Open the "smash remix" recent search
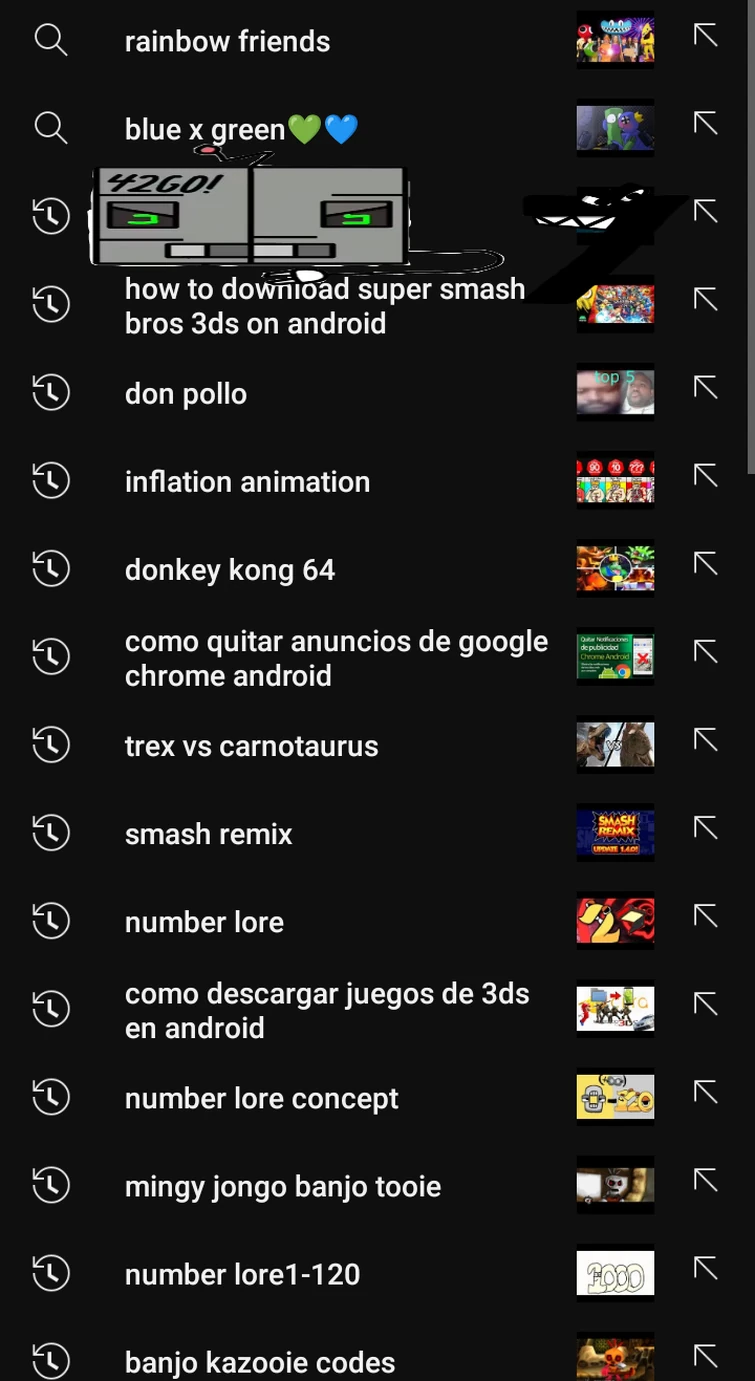Image resolution: width=755 pixels, height=1381 pixels. pyautogui.click(x=208, y=834)
